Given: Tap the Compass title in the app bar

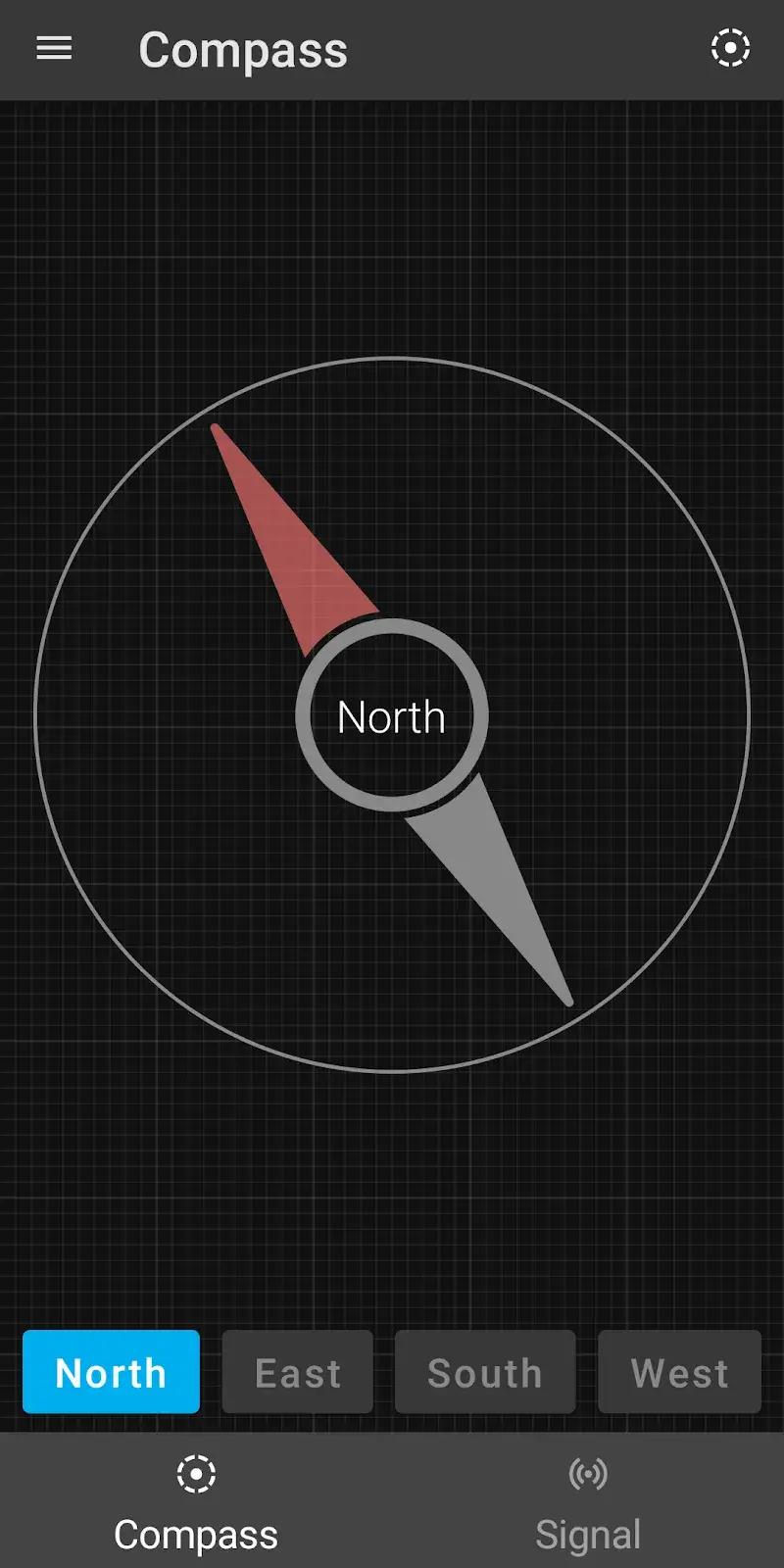Looking at the screenshot, I should coord(244,50).
